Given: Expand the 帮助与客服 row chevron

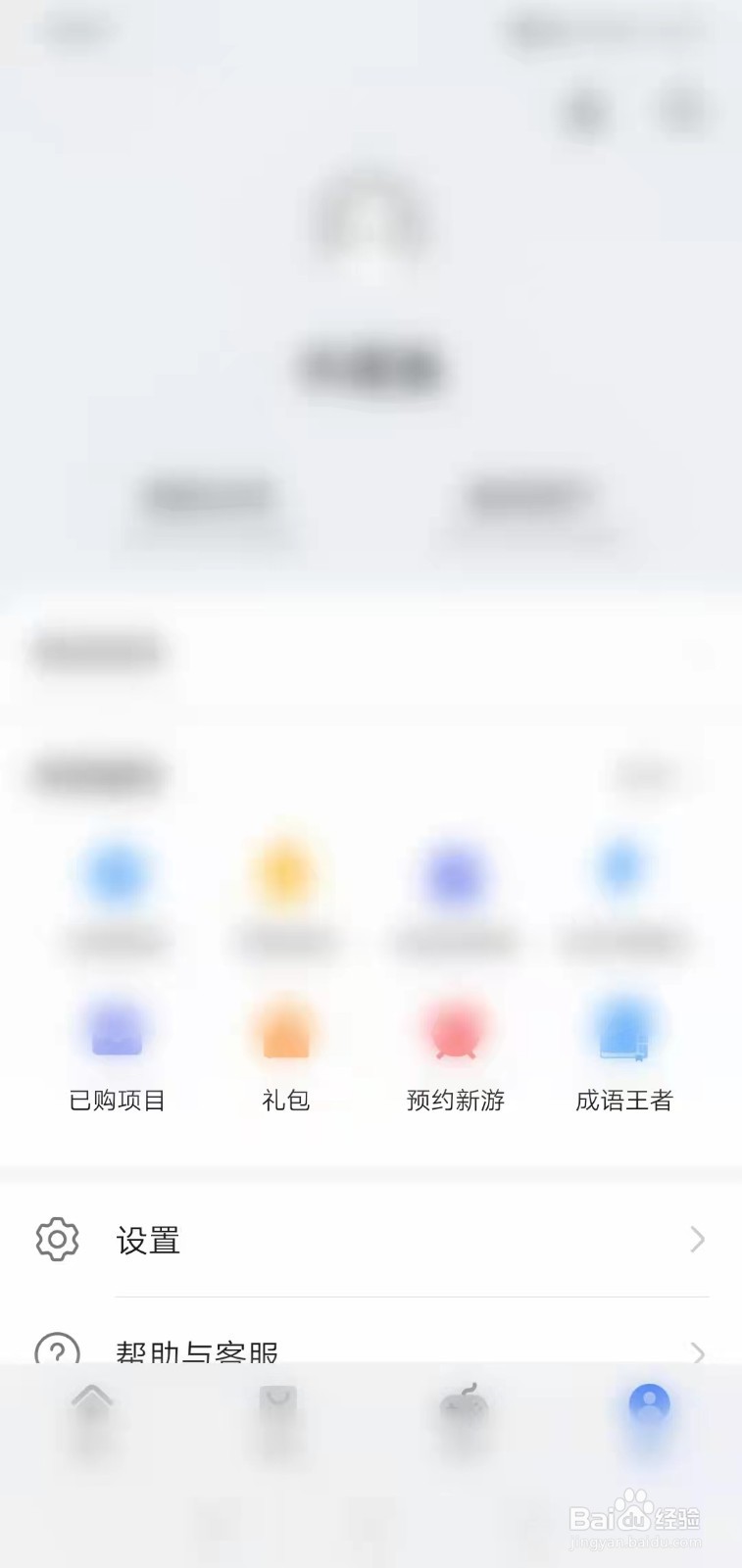Looking at the screenshot, I should point(699,1353).
